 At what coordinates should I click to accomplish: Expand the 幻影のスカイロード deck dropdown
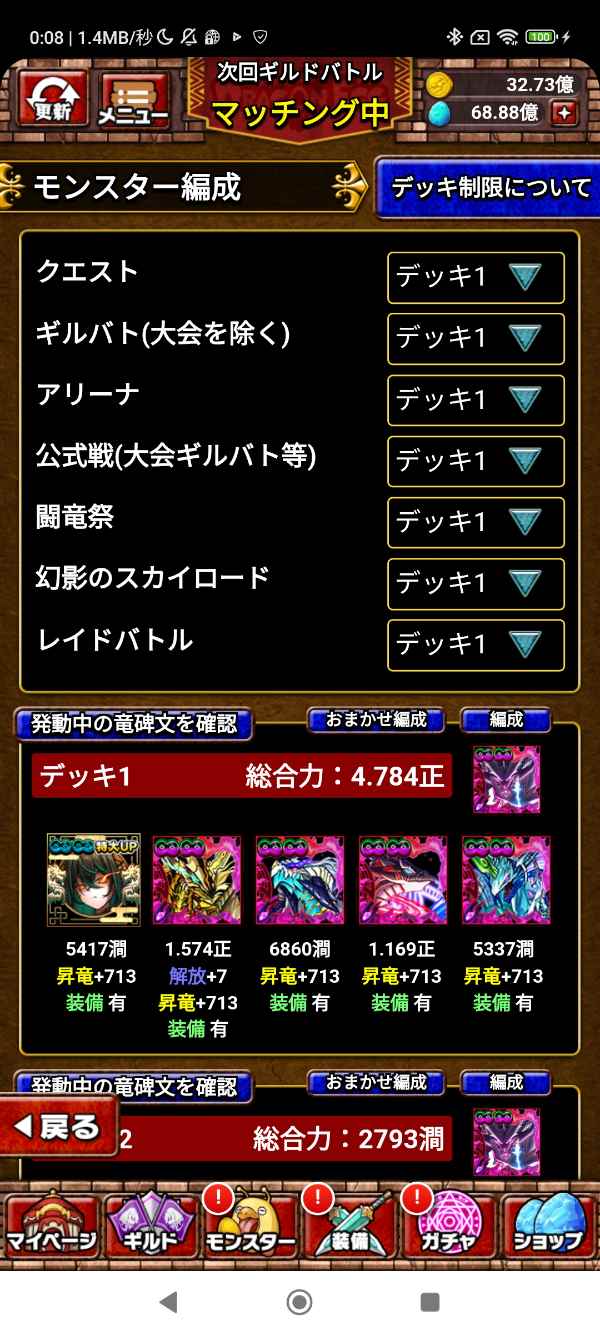click(476, 583)
